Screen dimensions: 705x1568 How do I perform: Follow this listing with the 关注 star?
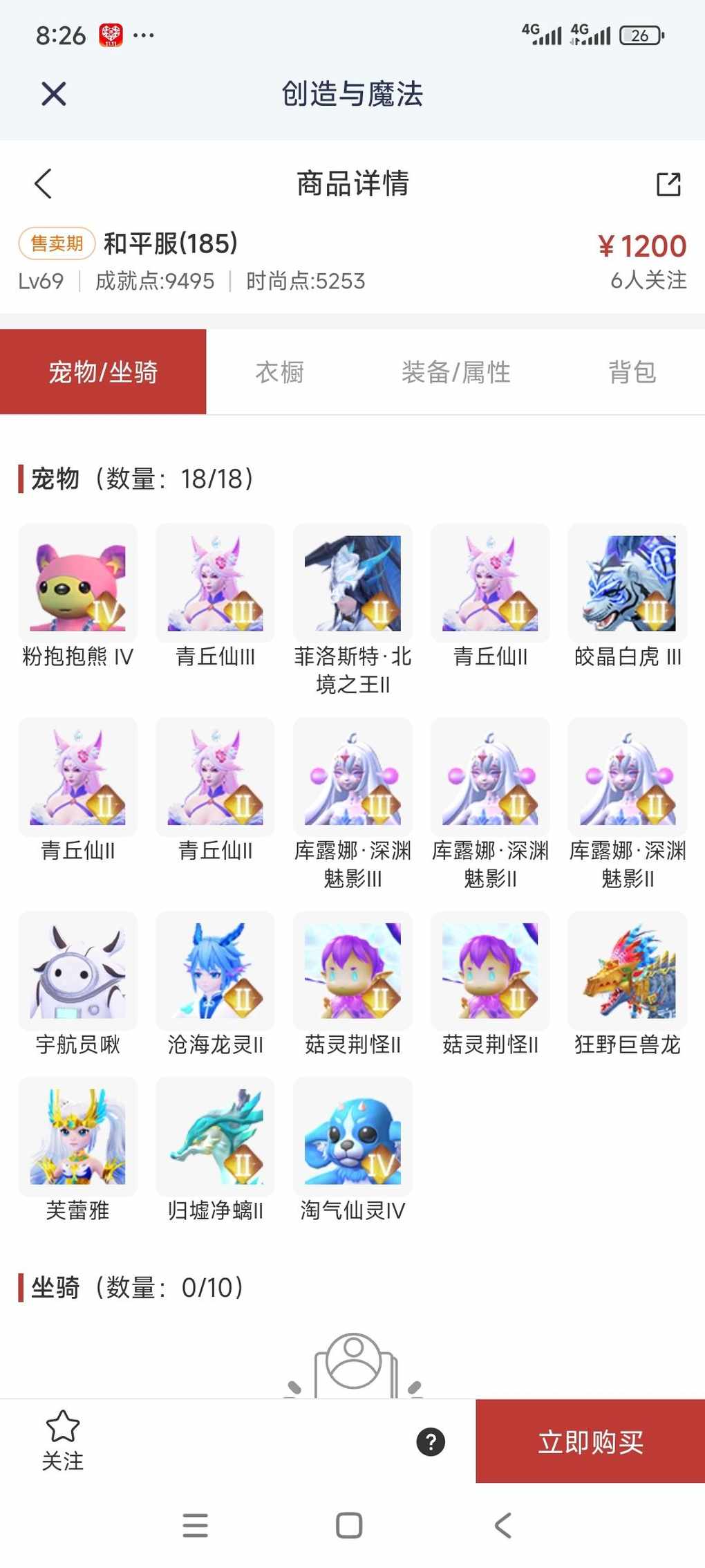point(62,1441)
